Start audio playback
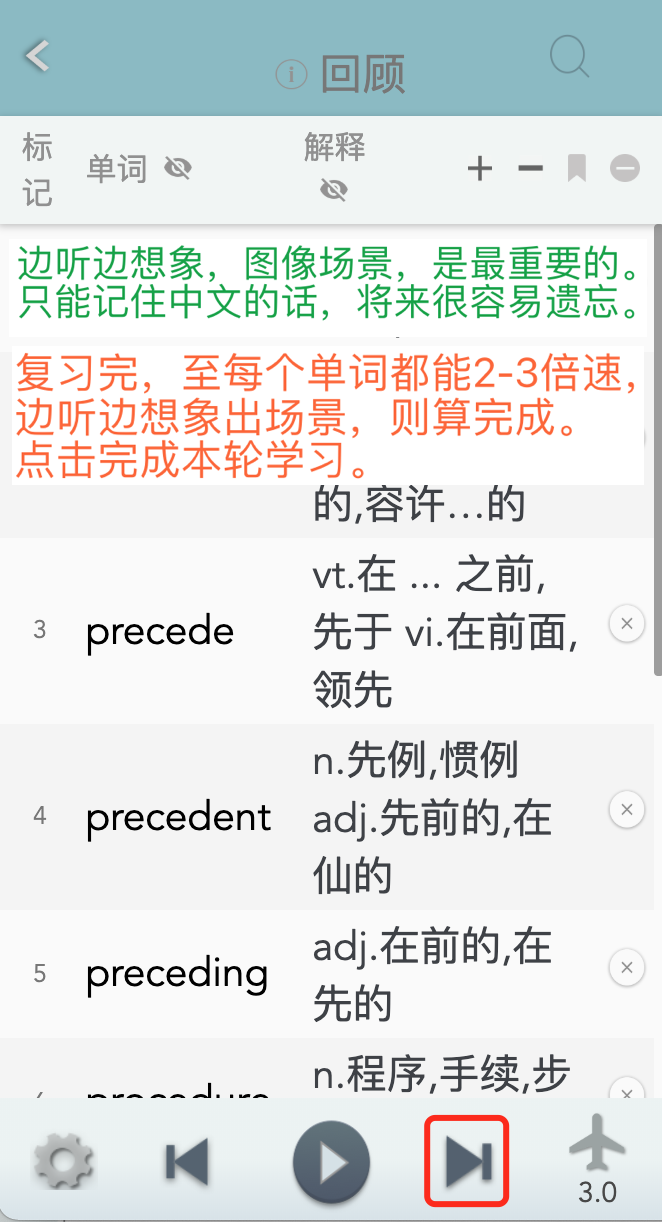Image resolution: width=662 pixels, height=1222 pixels. click(331, 1162)
